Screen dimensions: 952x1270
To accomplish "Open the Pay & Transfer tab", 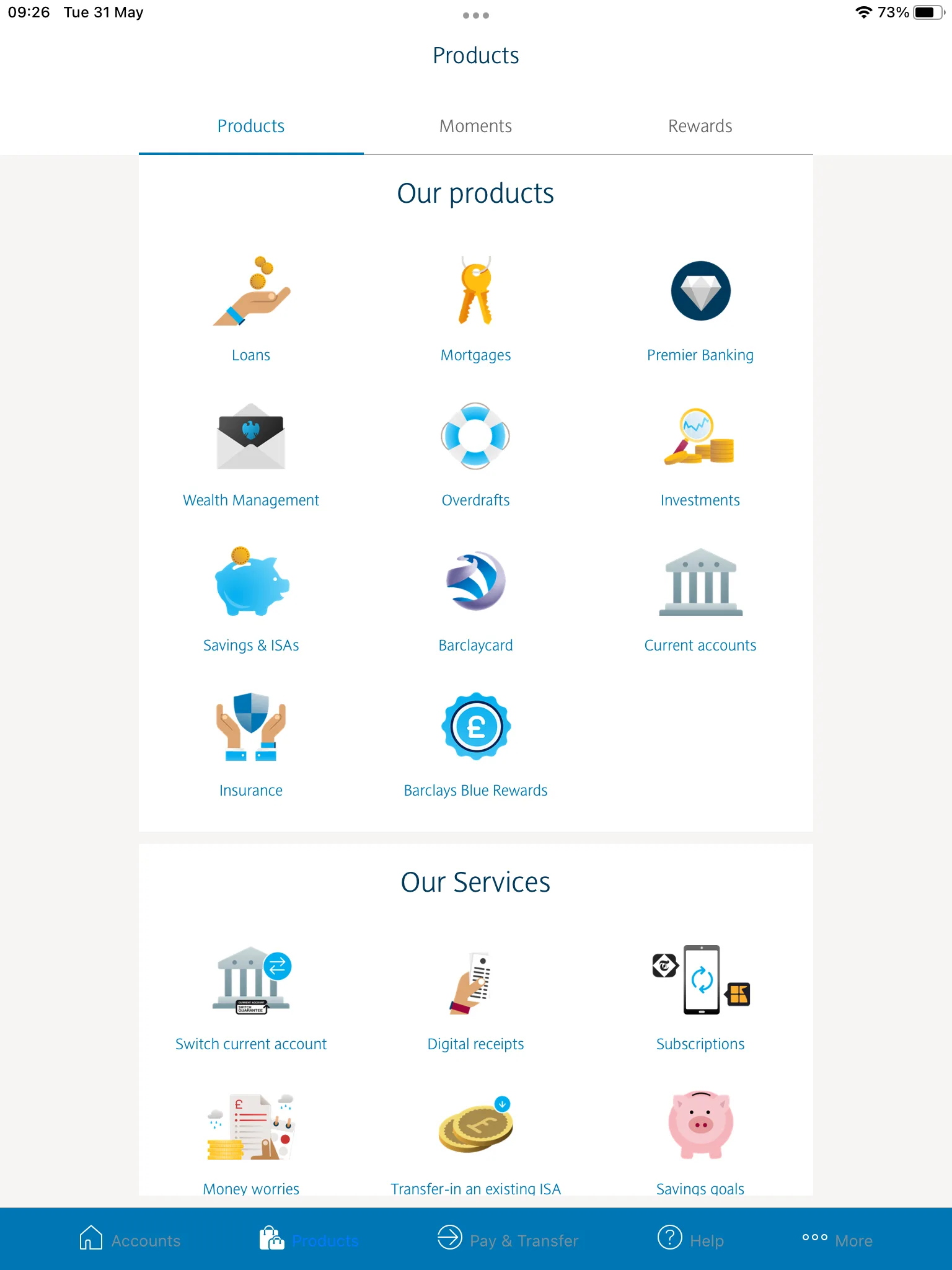I will click(x=508, y=1240).
